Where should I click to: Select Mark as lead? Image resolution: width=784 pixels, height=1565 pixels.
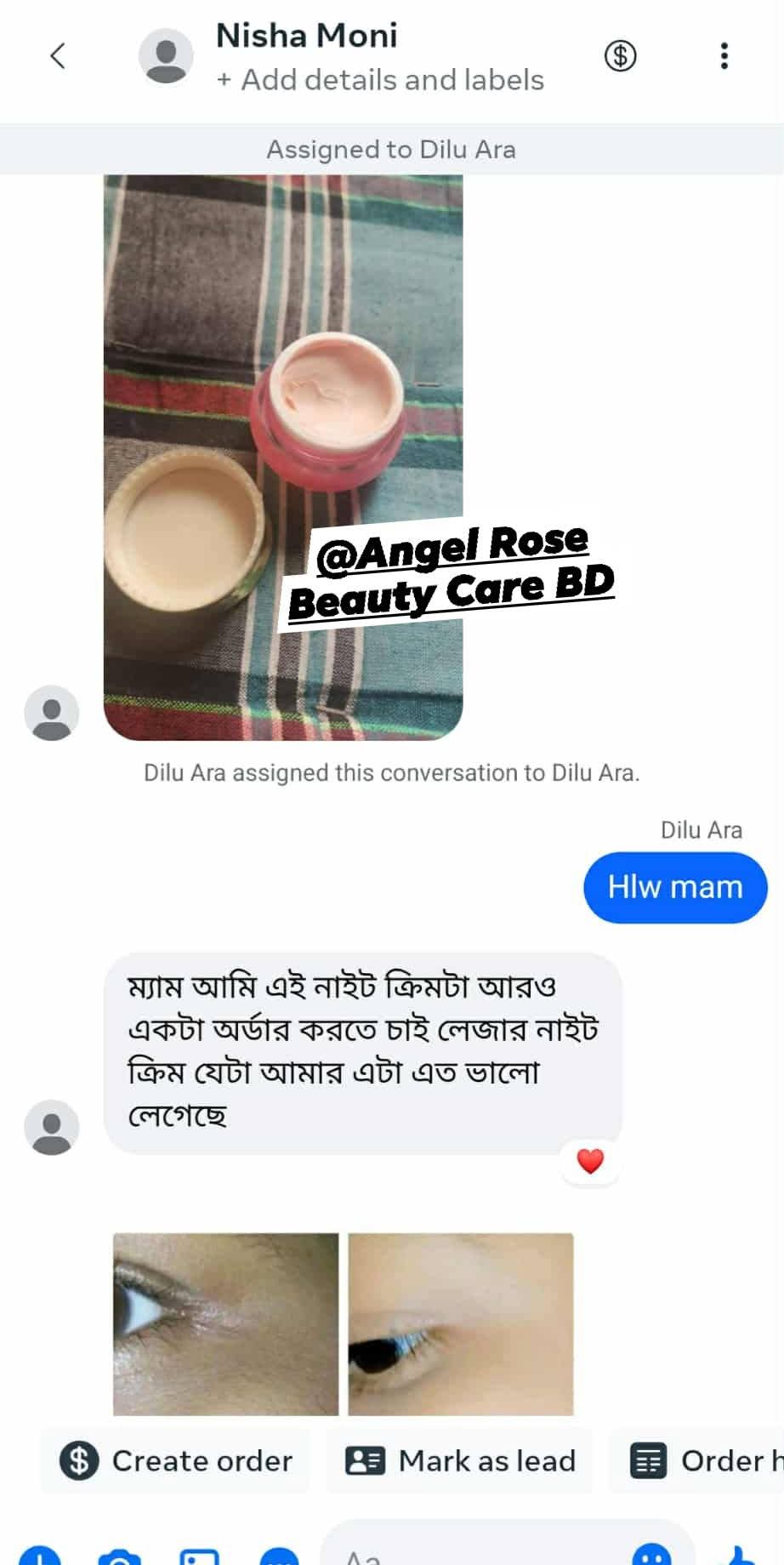click(461, 1460)
